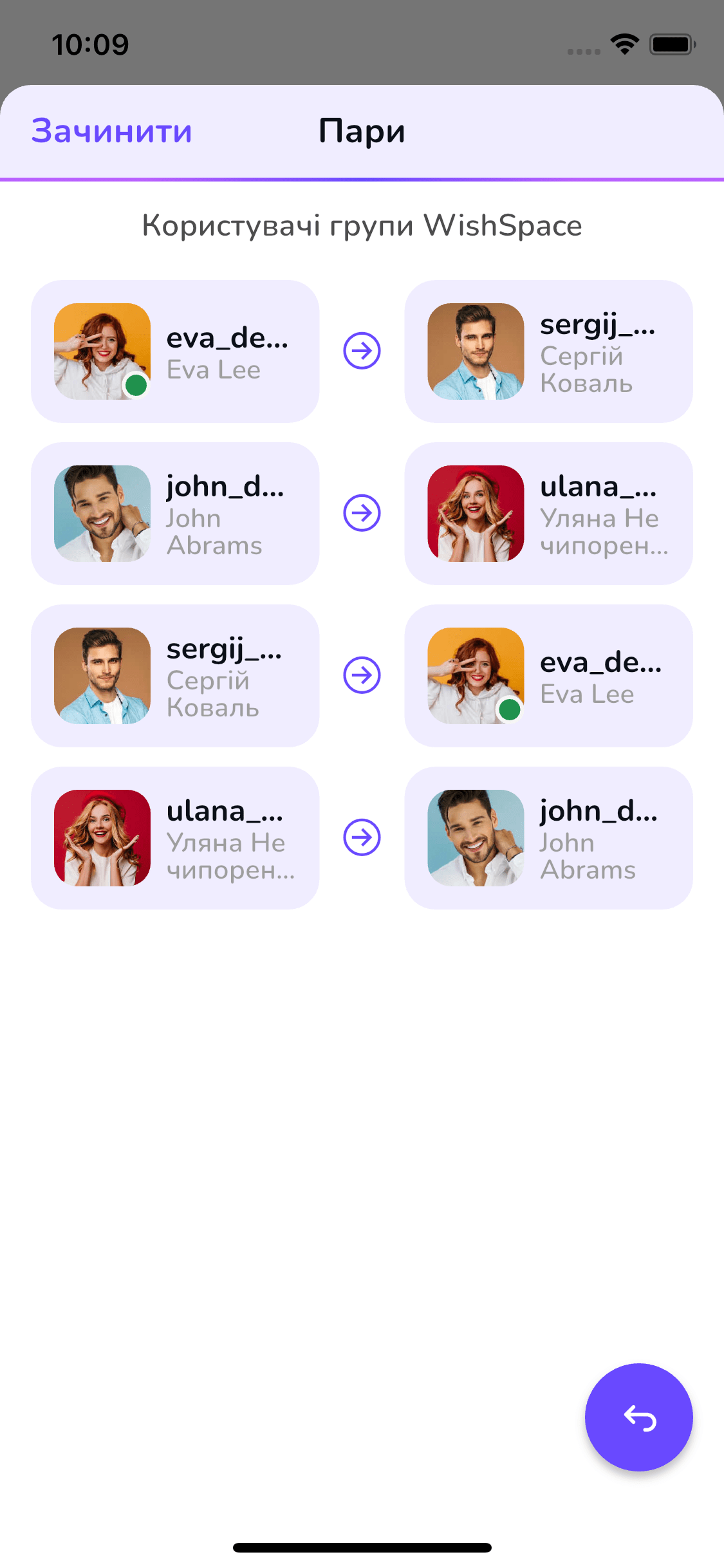Open the eva_de card in the third pair row
Viewport: 724px width, 1568px height.
(x=548, y=676)
